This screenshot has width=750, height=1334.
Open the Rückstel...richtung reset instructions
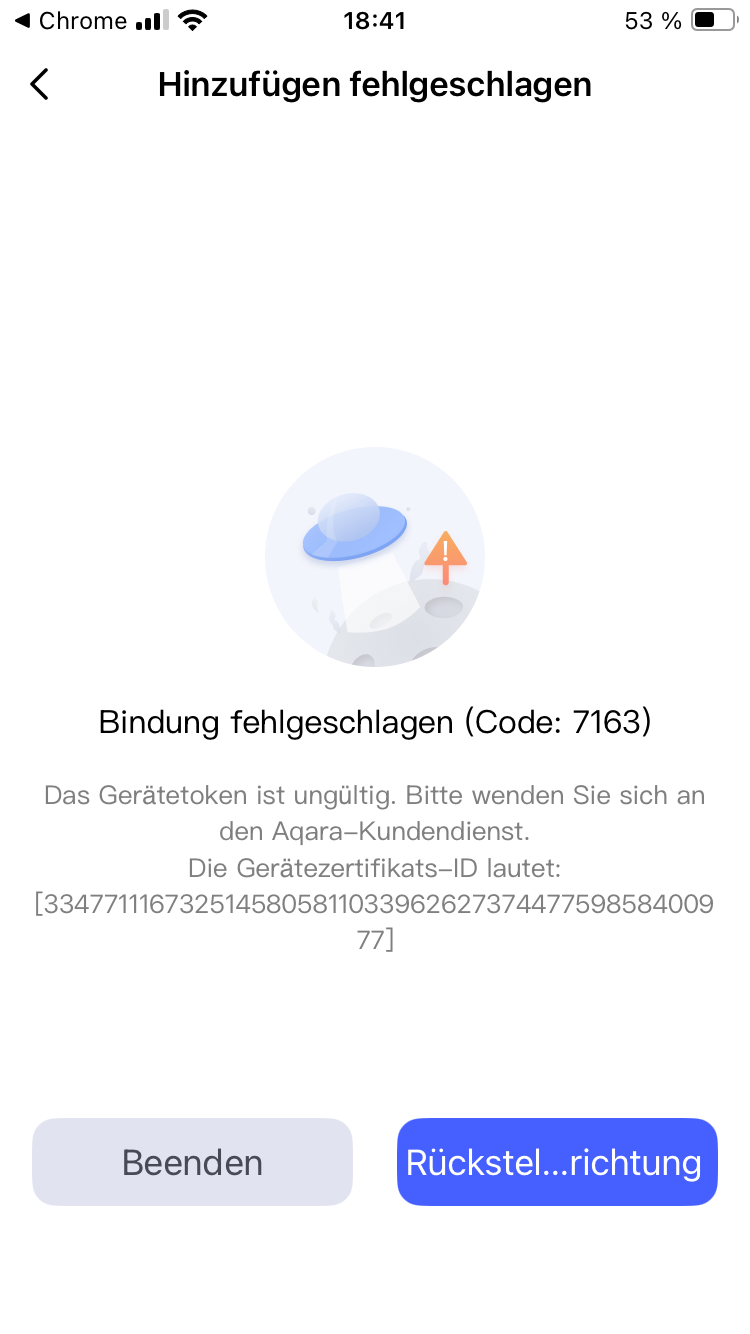click(557, 1162)
